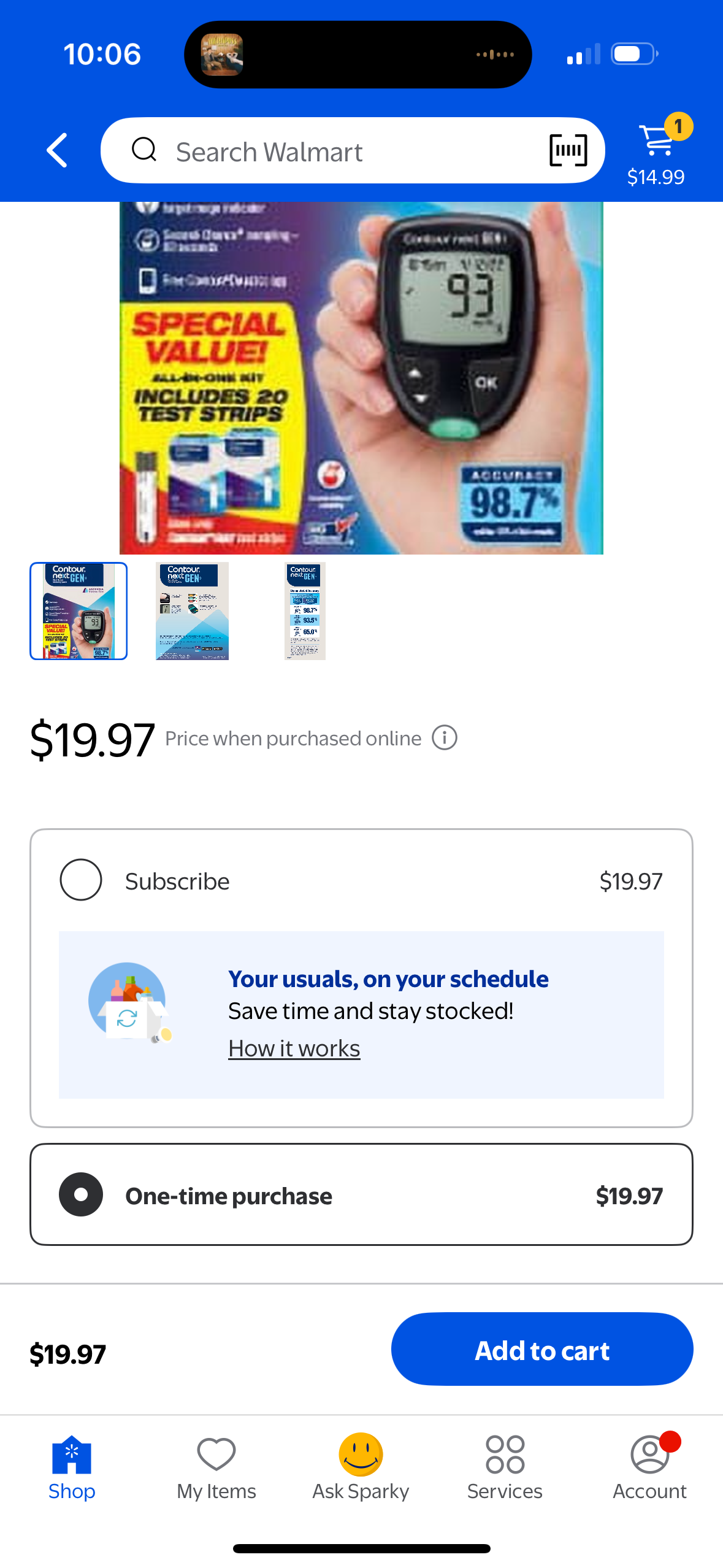The width and height of the screenshot is (723, 1568).
Task: Add the glucose meter to cart
Action: 542,1349
